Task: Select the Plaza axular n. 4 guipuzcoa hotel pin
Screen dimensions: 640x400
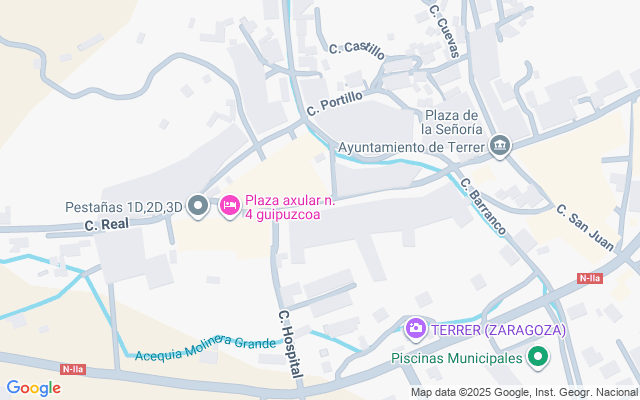Action: [x=230, y=206]
